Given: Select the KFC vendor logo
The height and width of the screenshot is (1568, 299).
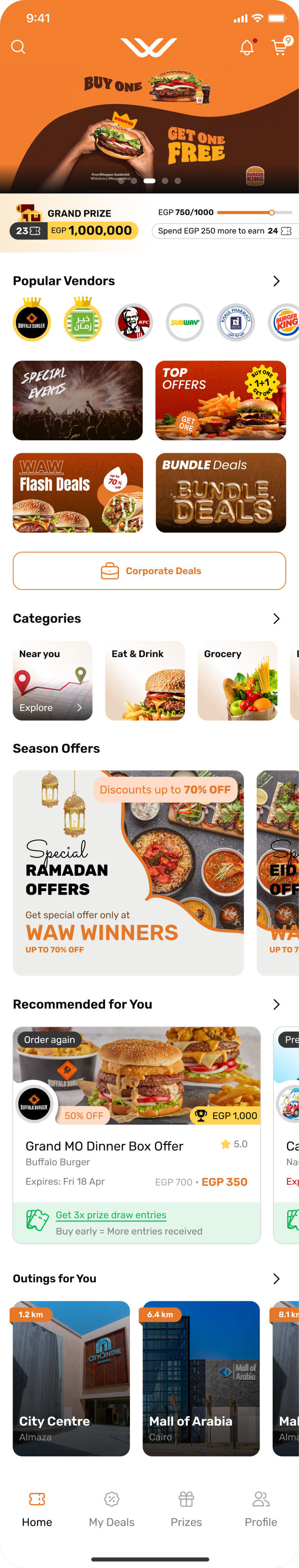Looking at the screenshot, I should pos(134,322).
